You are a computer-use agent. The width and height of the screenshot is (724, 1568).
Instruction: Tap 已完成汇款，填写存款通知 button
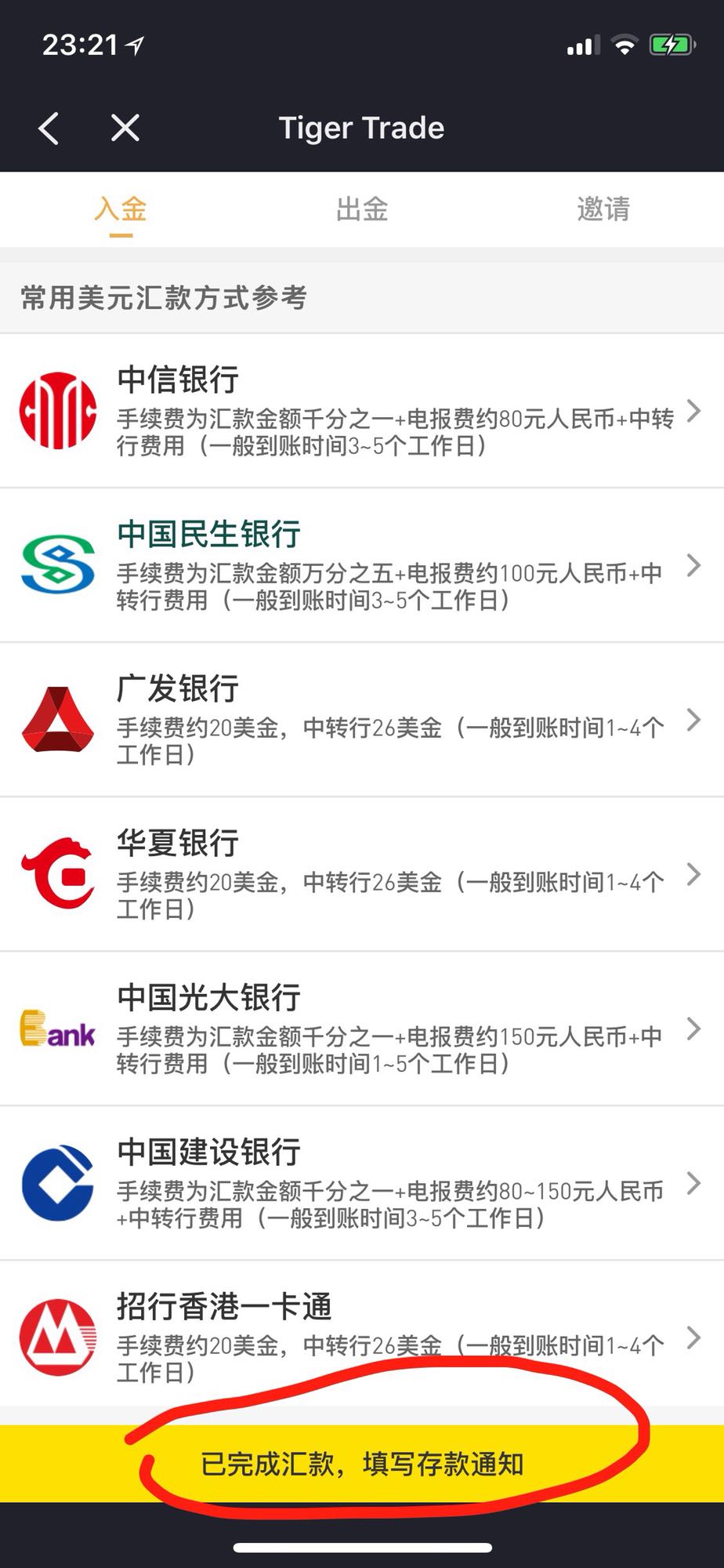(x=362, y=1464)
